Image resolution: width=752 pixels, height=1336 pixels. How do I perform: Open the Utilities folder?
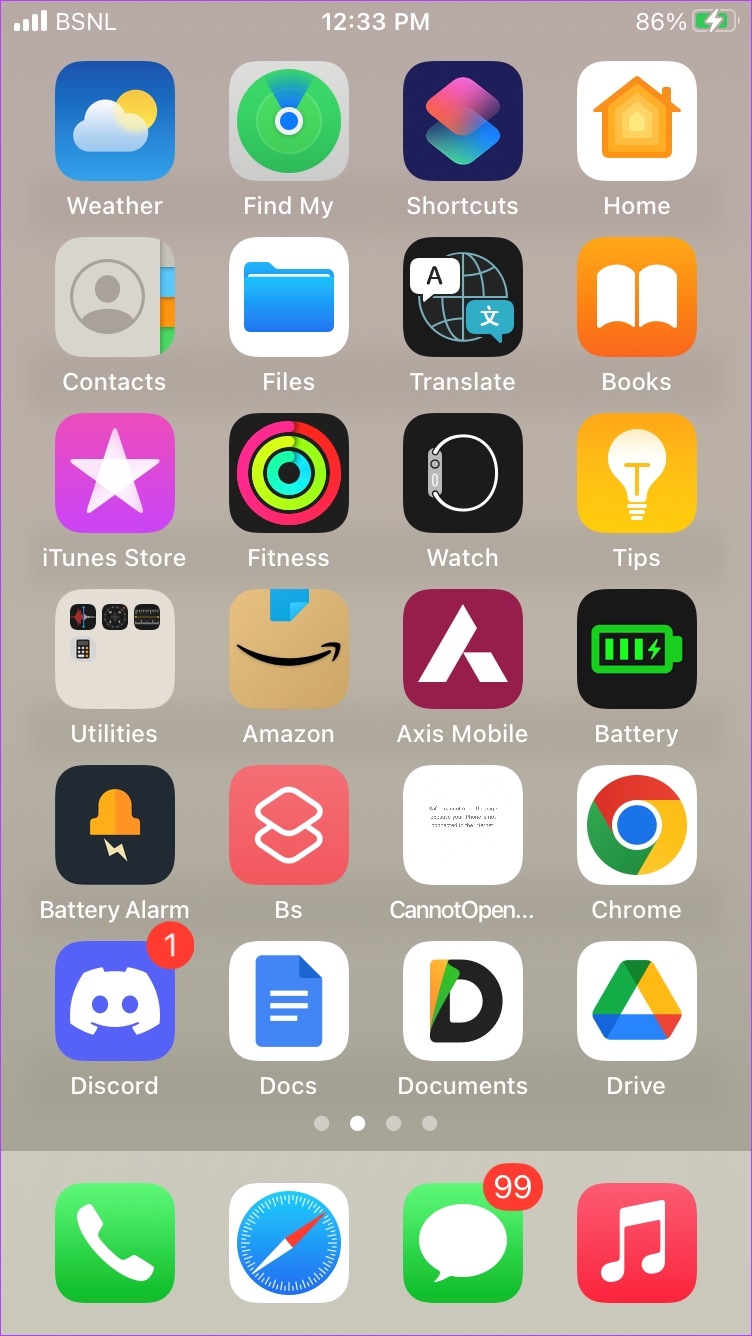click(x=115, y=649)
